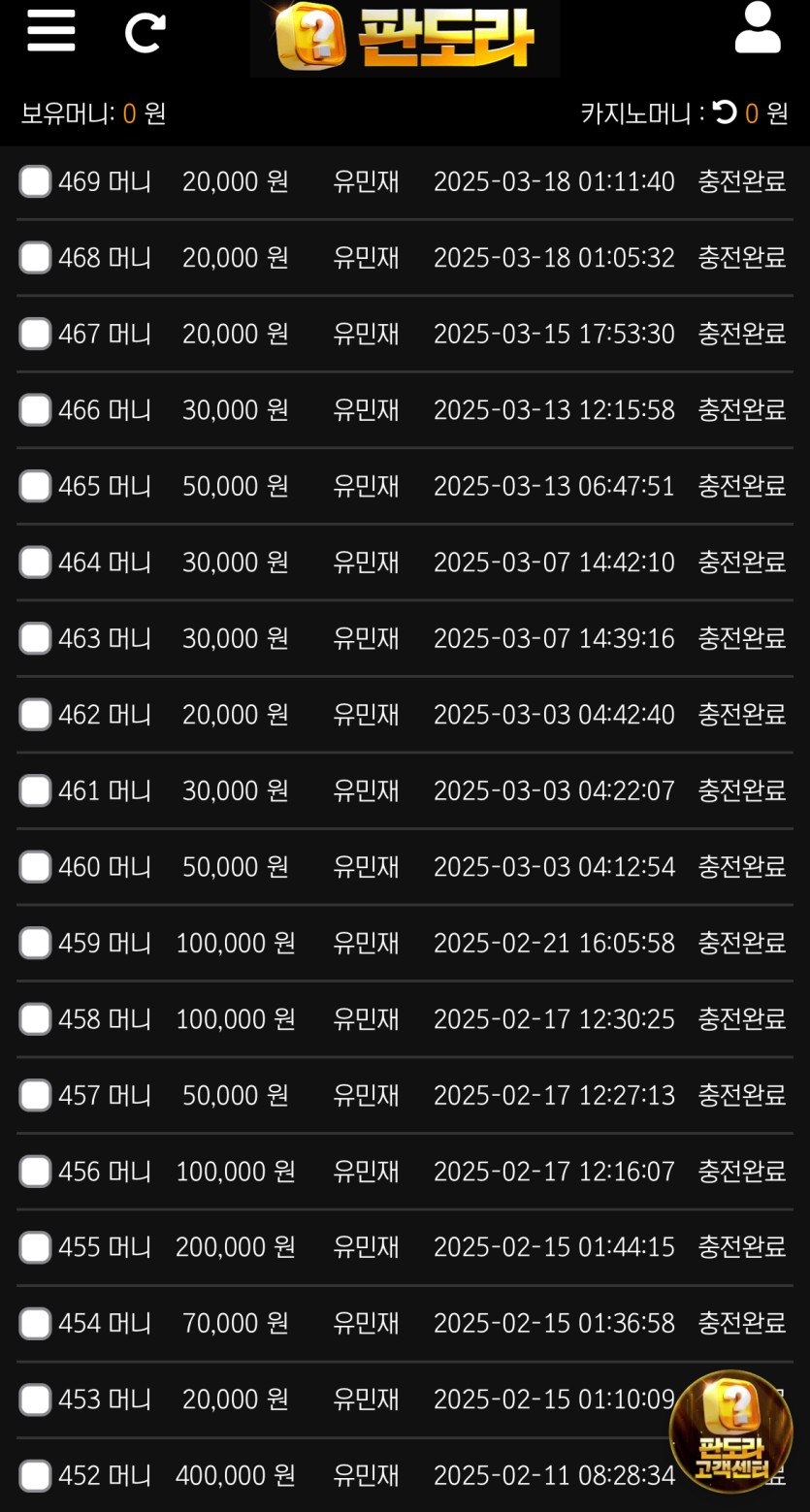Open the hamburger menu

tap(50, 31)
